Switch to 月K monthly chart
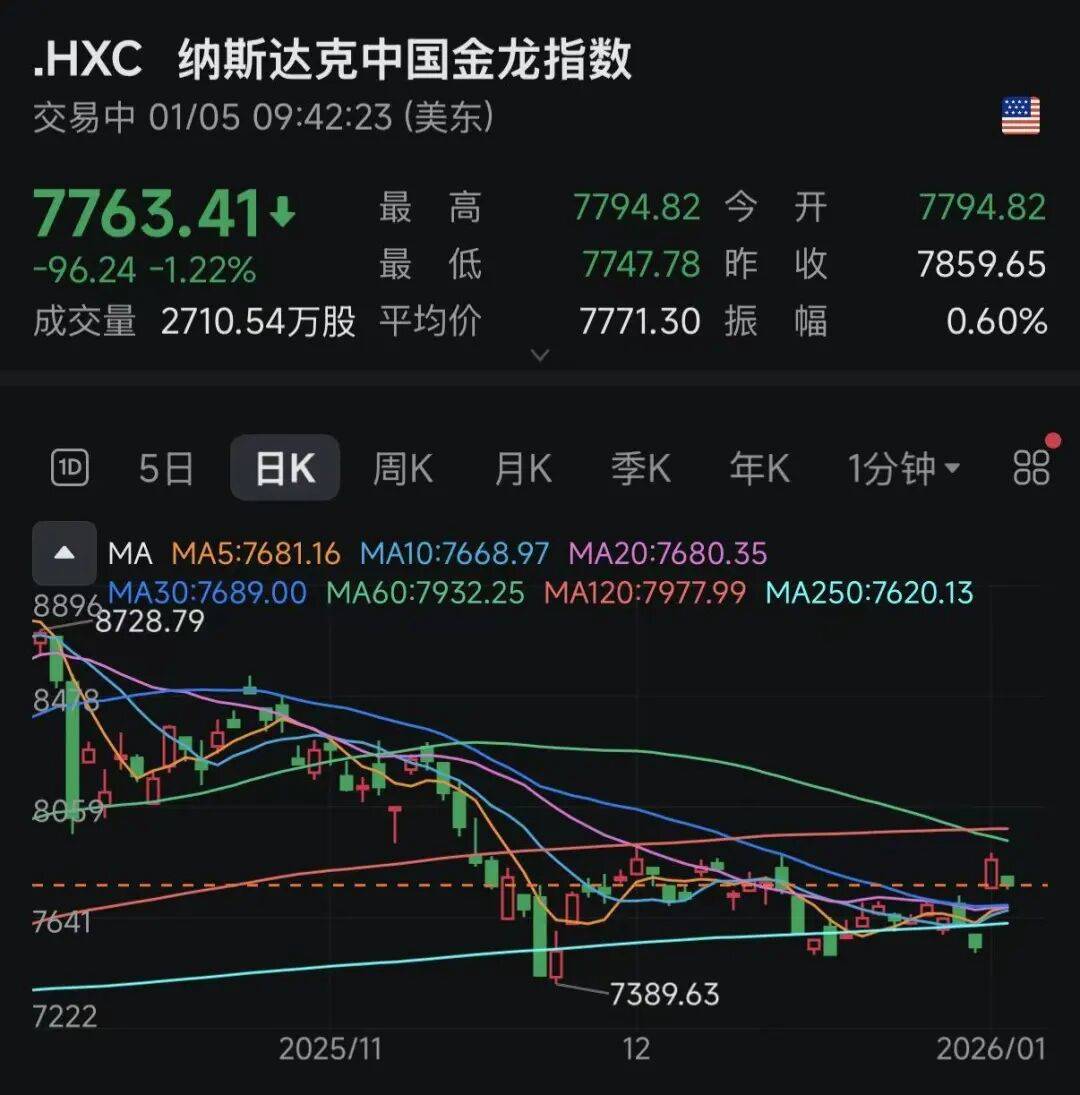 [523, 467]
